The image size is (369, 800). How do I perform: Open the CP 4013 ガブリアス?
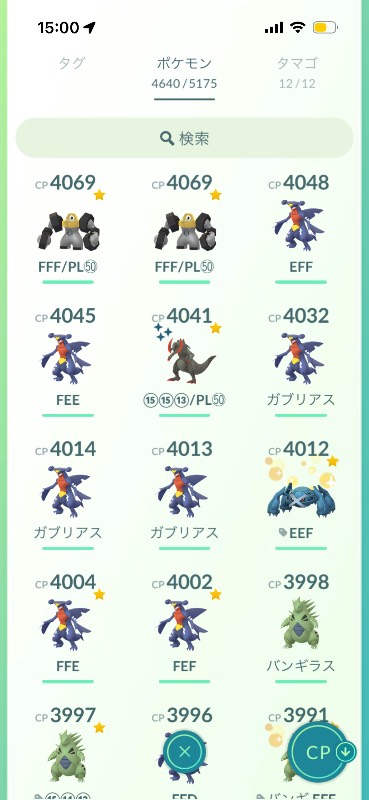(184, 495)
